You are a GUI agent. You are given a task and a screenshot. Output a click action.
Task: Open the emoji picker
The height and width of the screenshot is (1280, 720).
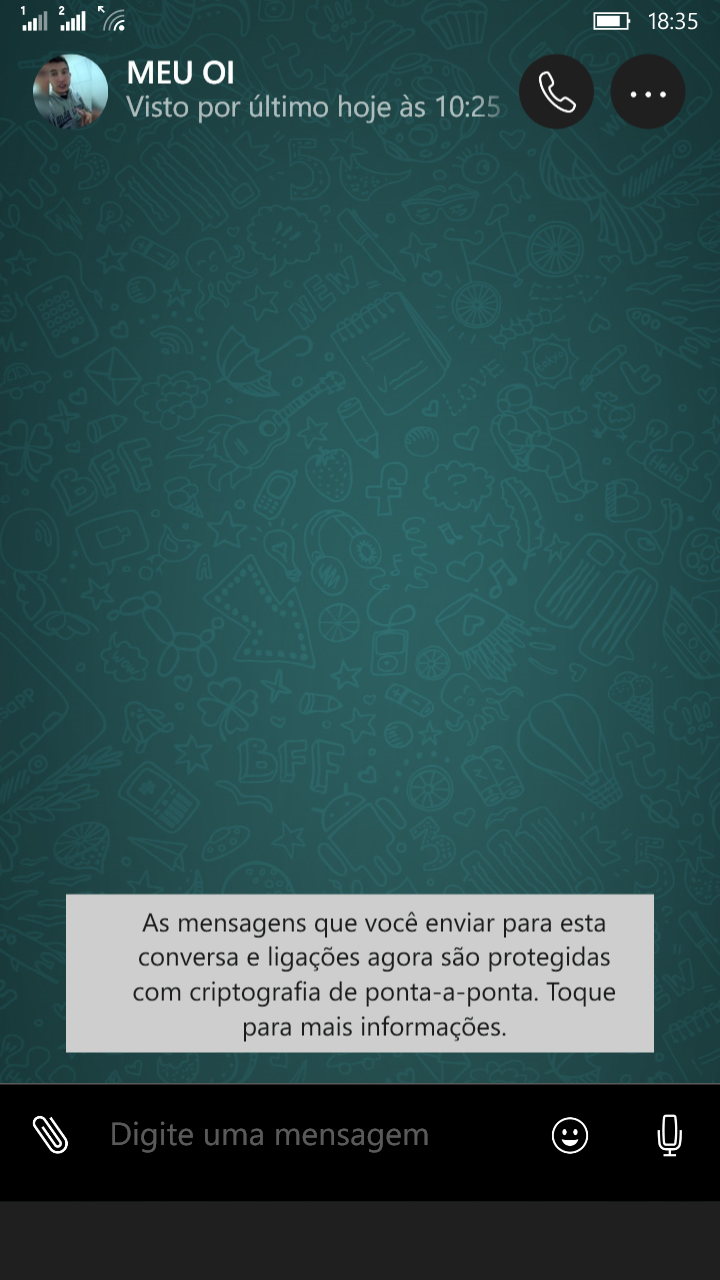570,1135
